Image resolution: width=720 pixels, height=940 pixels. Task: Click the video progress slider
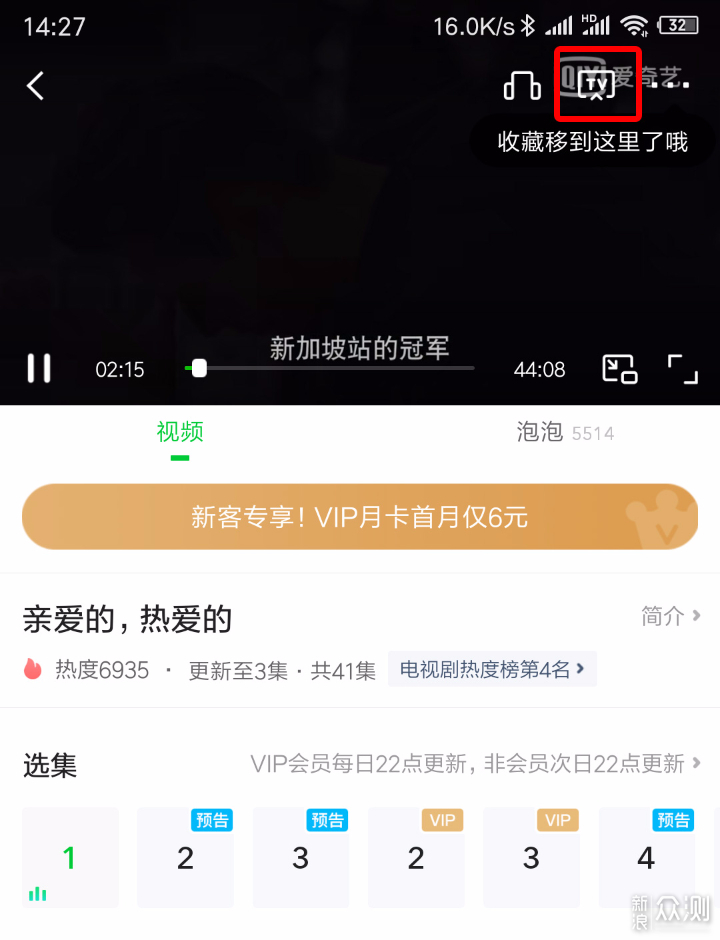click(198, 369)
